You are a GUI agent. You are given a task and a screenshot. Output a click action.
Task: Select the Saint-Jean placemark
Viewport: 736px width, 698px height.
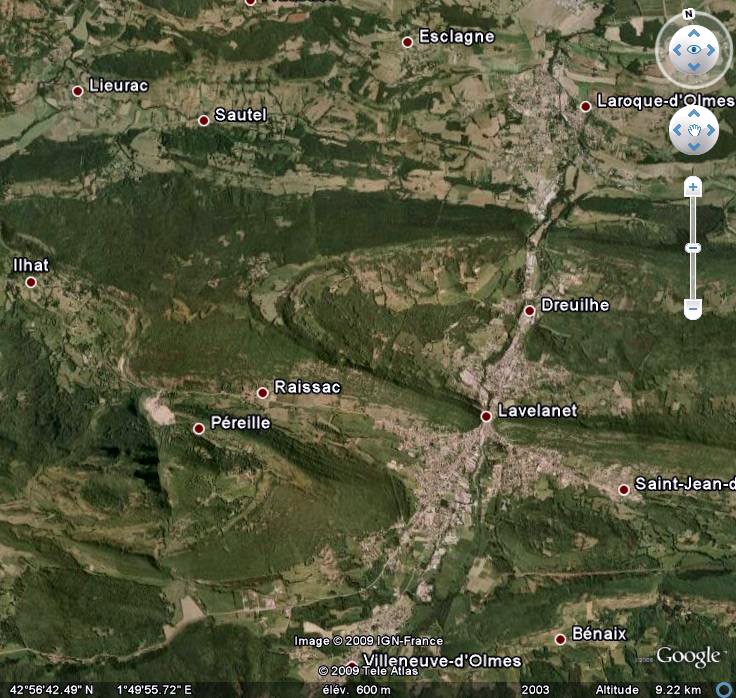[x=624, y=489]
